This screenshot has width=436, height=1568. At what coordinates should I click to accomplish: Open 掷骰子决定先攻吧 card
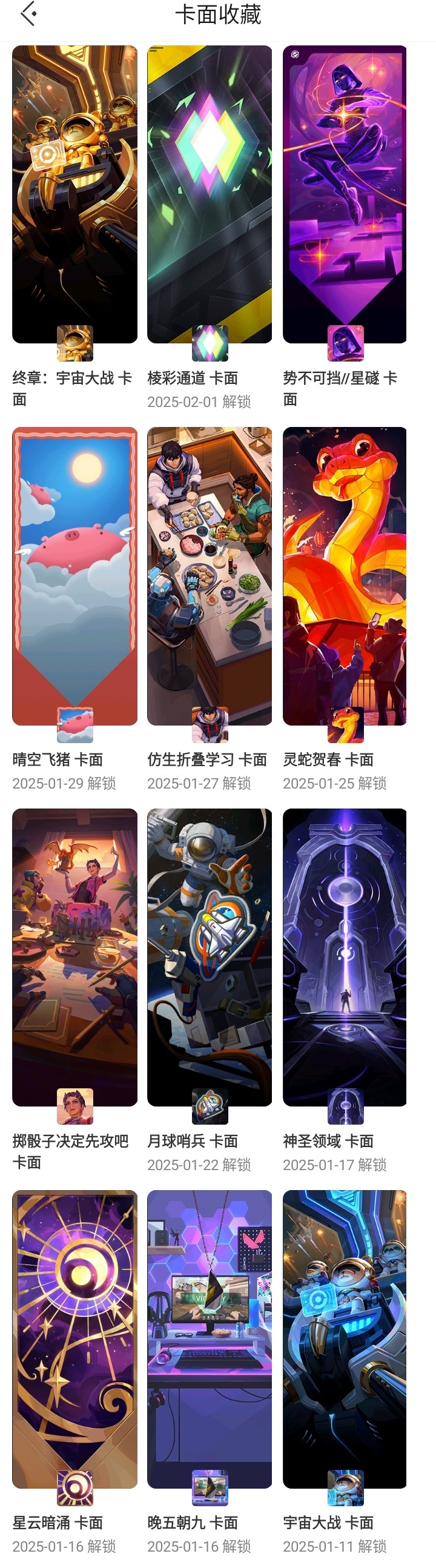click(74, 957)
